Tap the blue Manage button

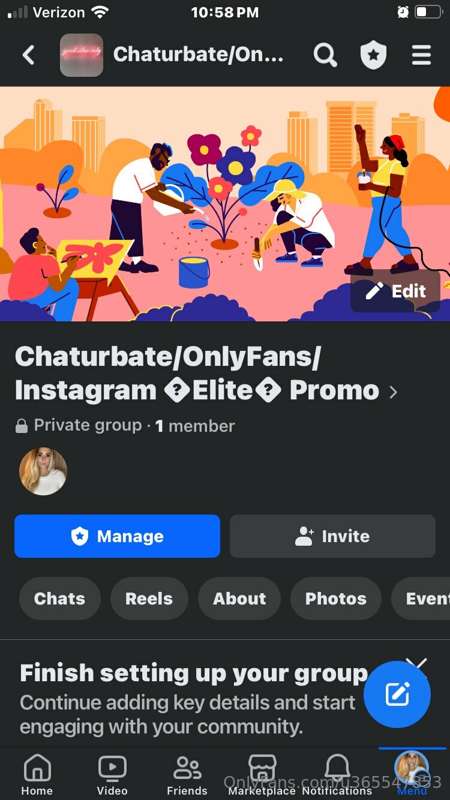(x=117, y=536)
